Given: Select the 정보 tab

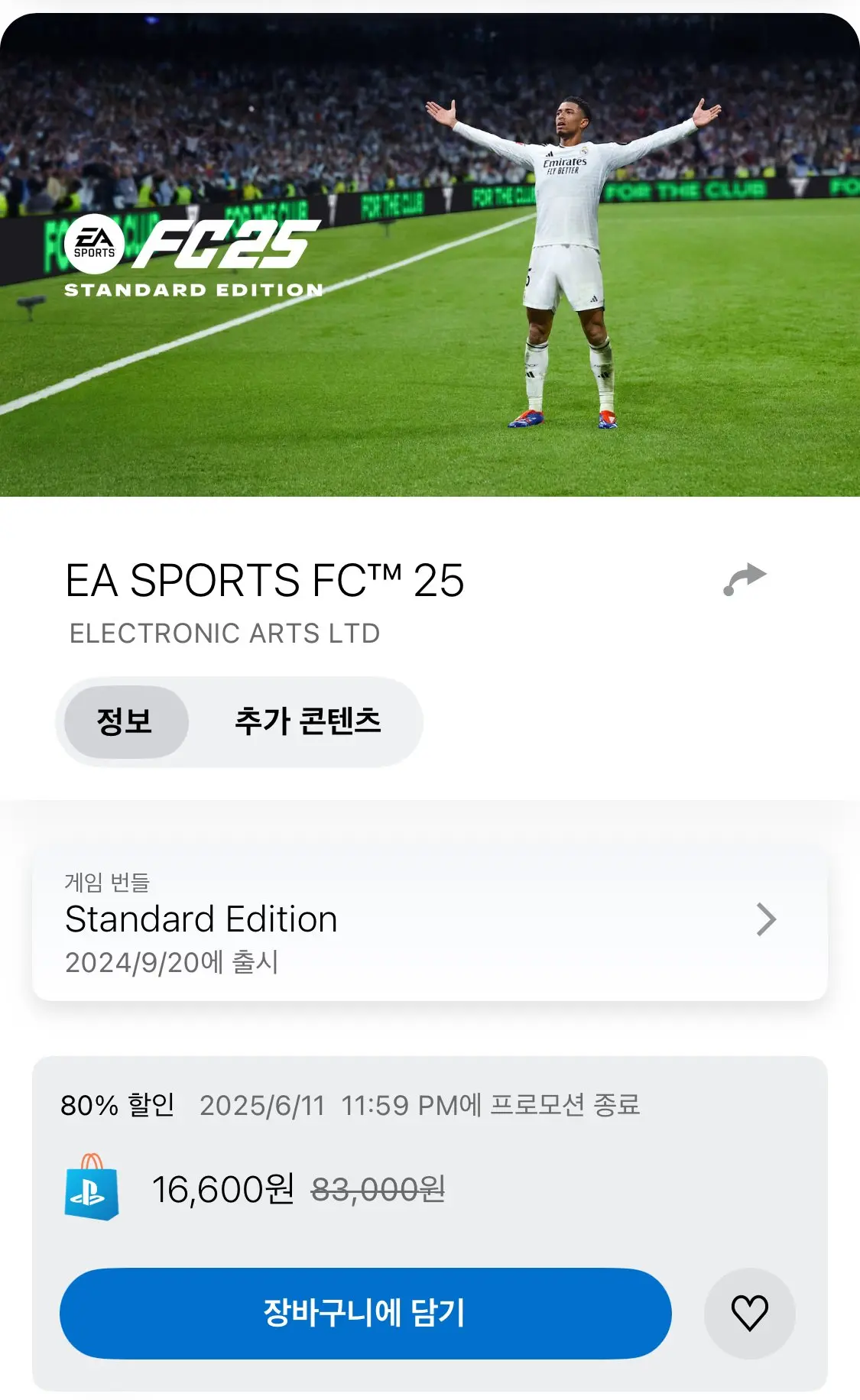Looking at the screenshot, I should [x=126, y=721].
